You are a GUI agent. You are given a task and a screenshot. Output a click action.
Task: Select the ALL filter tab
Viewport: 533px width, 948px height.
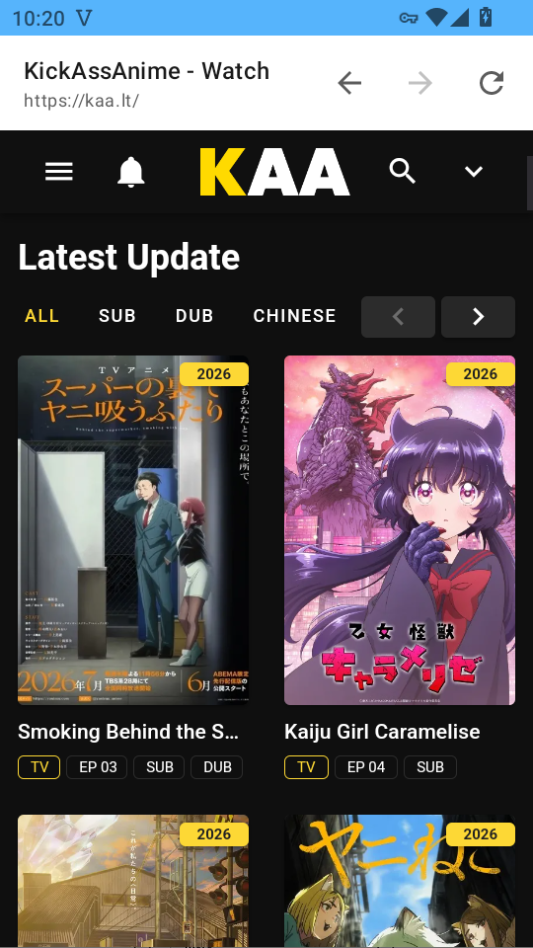[42, 316]
